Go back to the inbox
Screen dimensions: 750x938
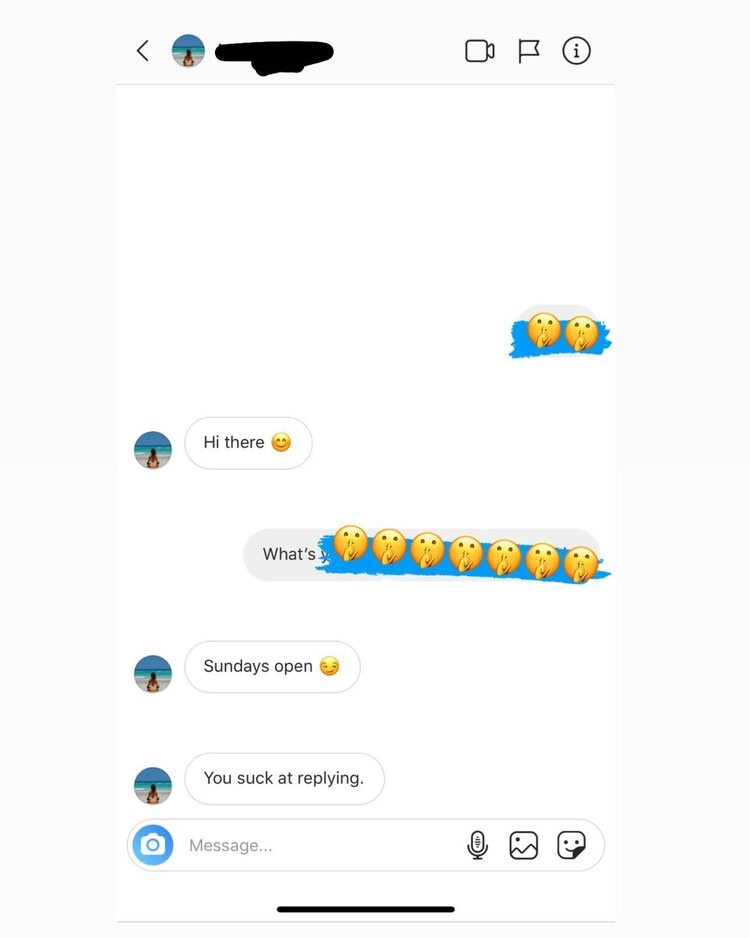[x=143, y=51]
